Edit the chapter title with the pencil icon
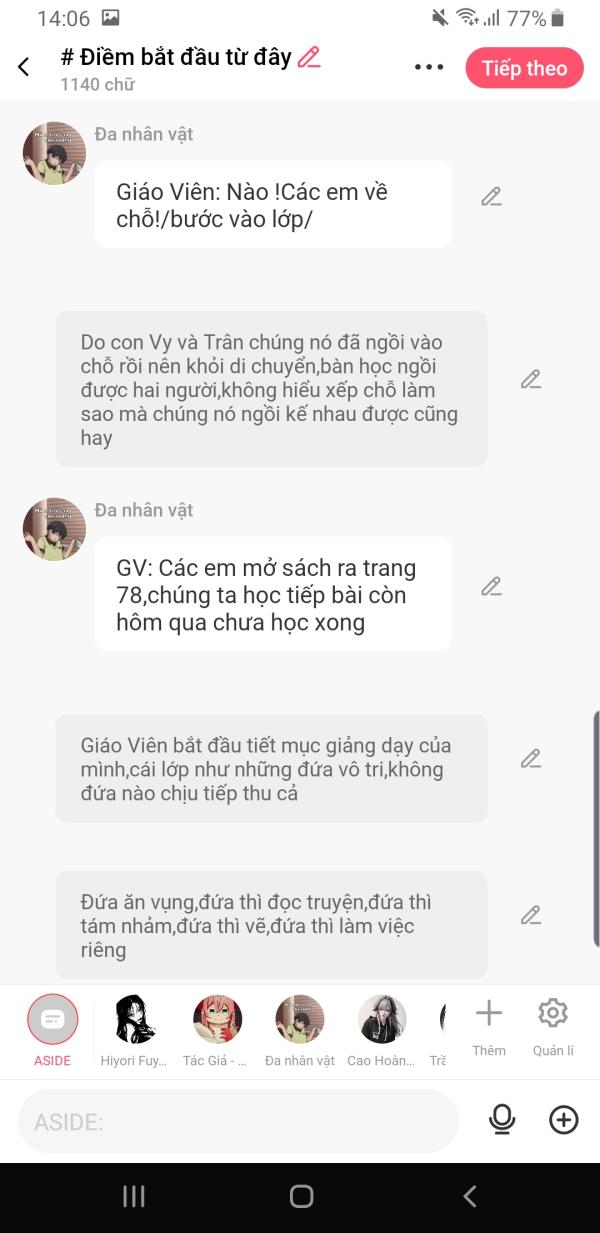 (309, 57)
